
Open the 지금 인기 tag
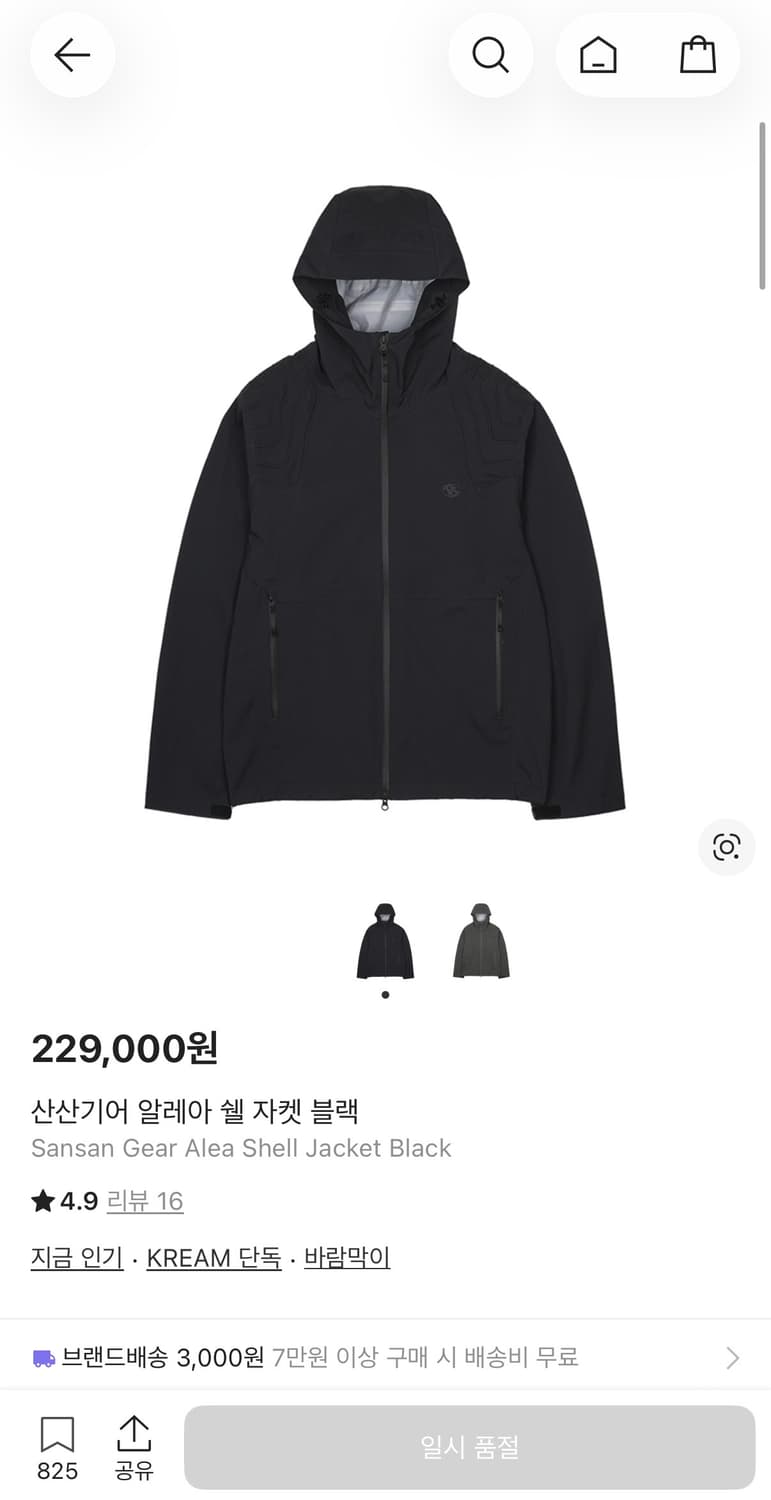coord(76,1257)
